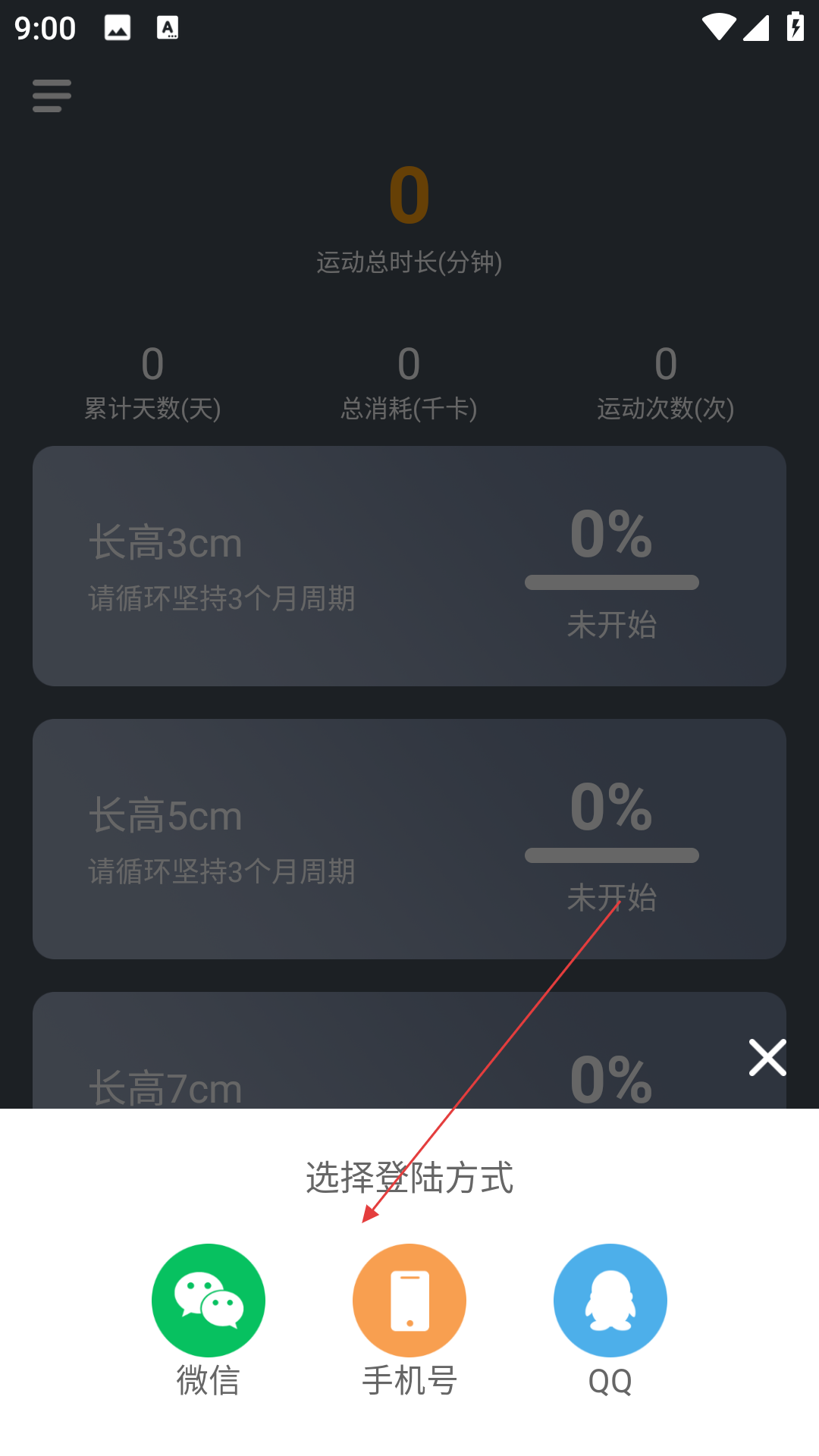Close the login method sheet
819x1456 pixels.
click(x=767, y=1057)
